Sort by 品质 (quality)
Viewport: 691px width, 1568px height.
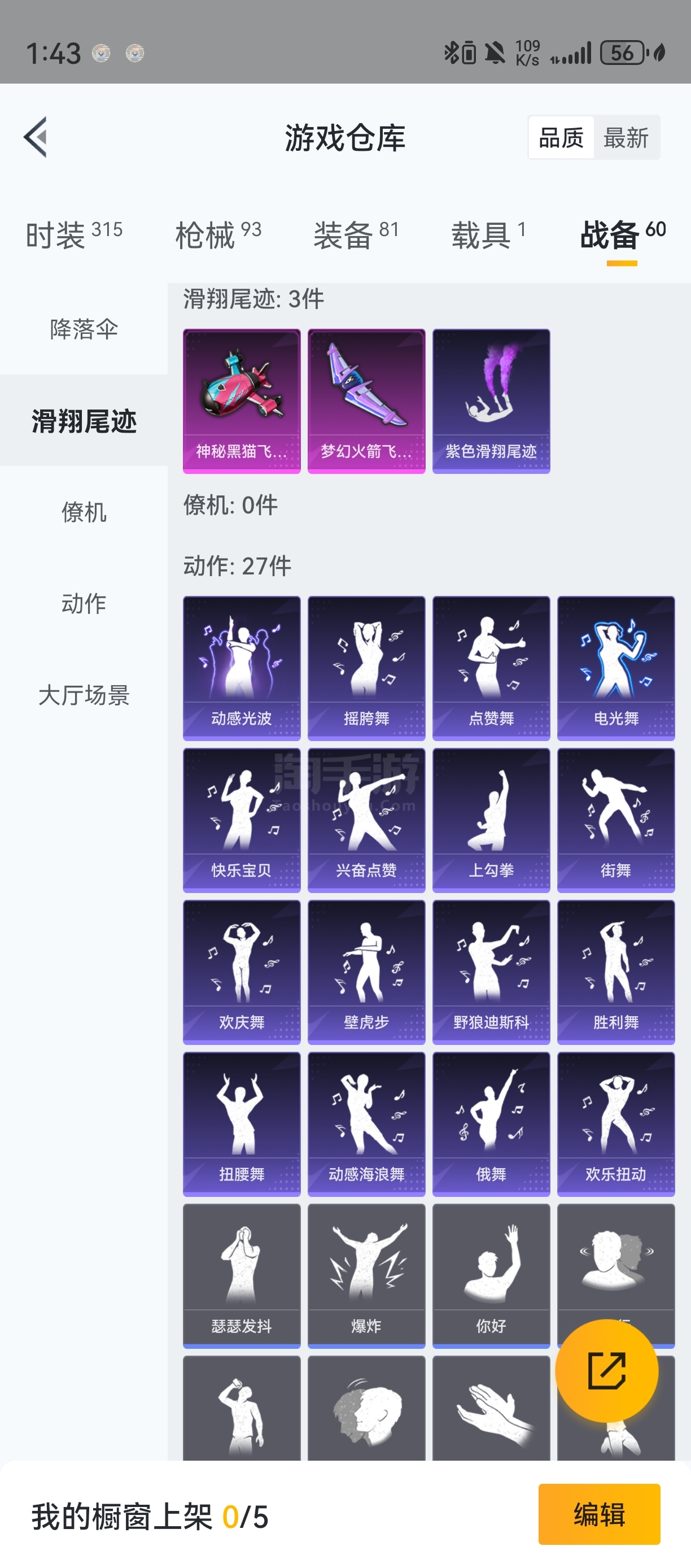coord(561,138)
